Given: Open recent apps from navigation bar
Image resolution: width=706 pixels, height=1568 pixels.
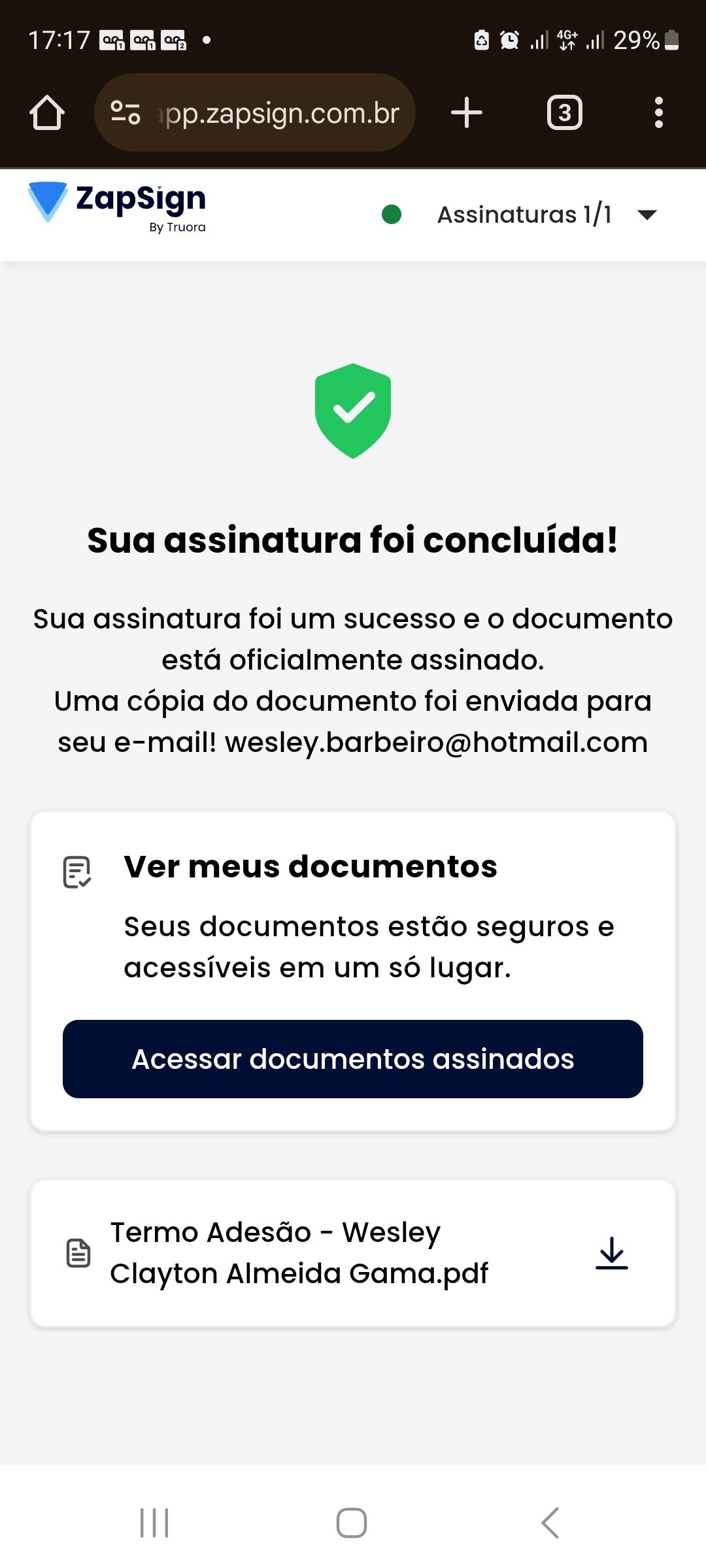Looking at the screenshot, I should pos(155,1523).
